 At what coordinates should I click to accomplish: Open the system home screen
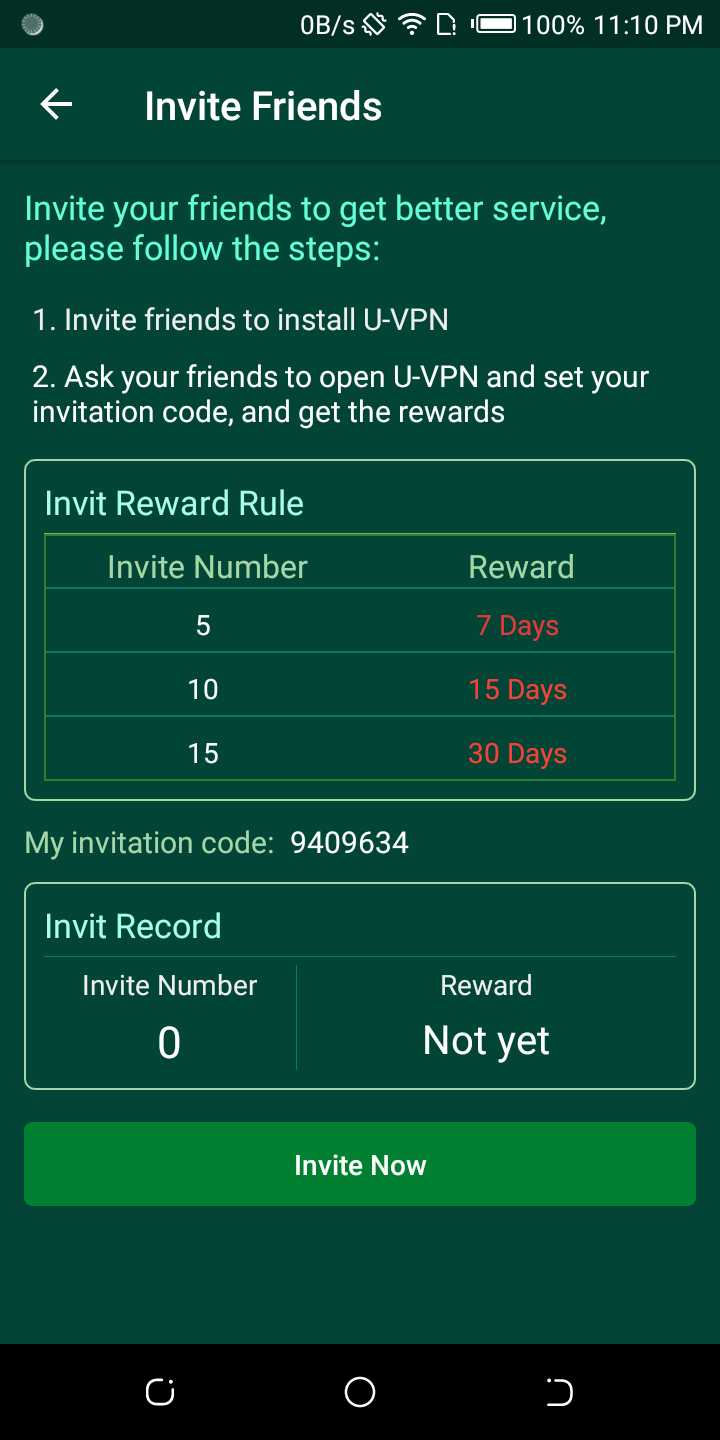coord(360,1392)
